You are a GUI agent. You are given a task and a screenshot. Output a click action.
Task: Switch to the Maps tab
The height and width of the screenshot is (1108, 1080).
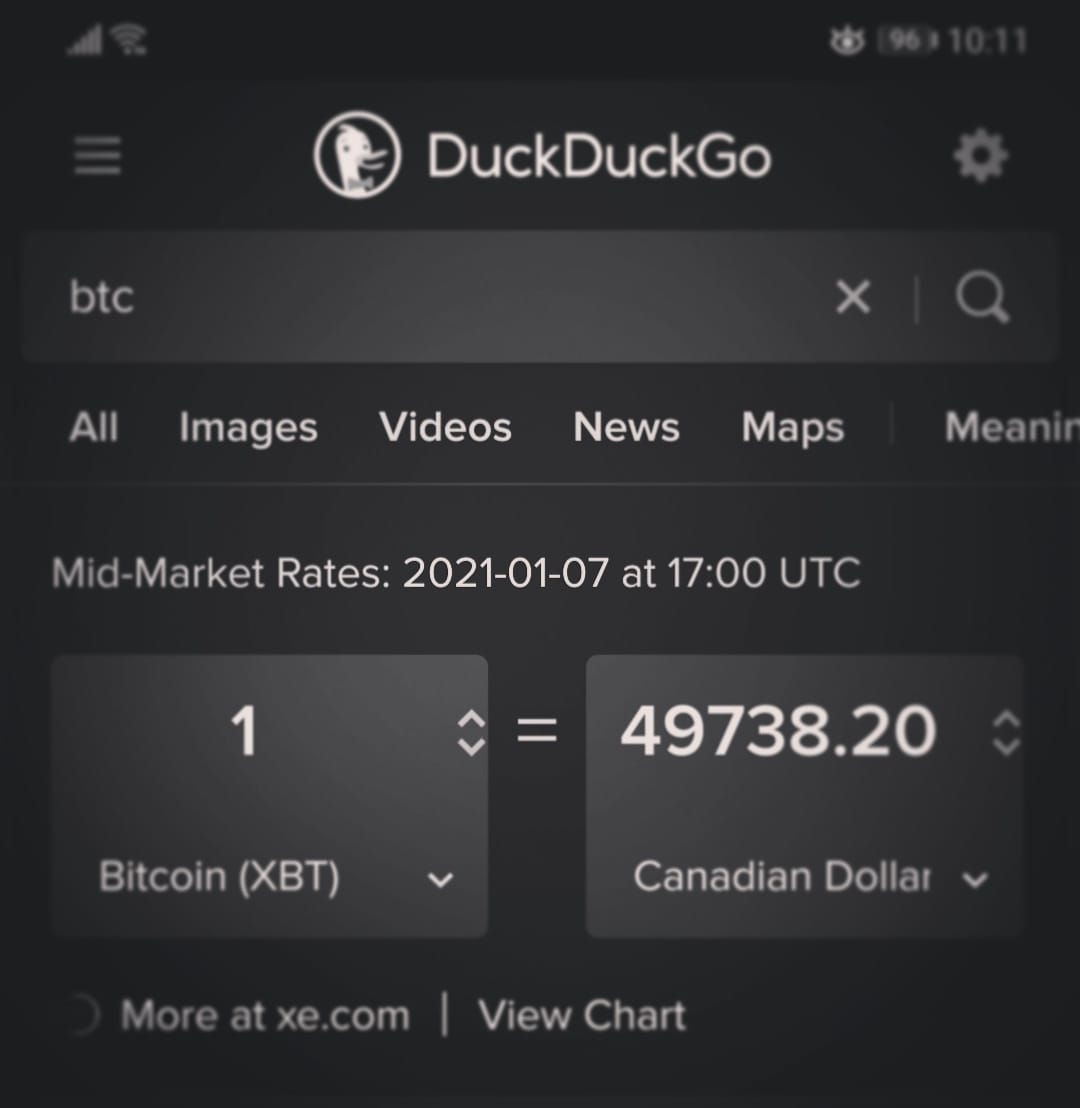(x=792, y=428)
